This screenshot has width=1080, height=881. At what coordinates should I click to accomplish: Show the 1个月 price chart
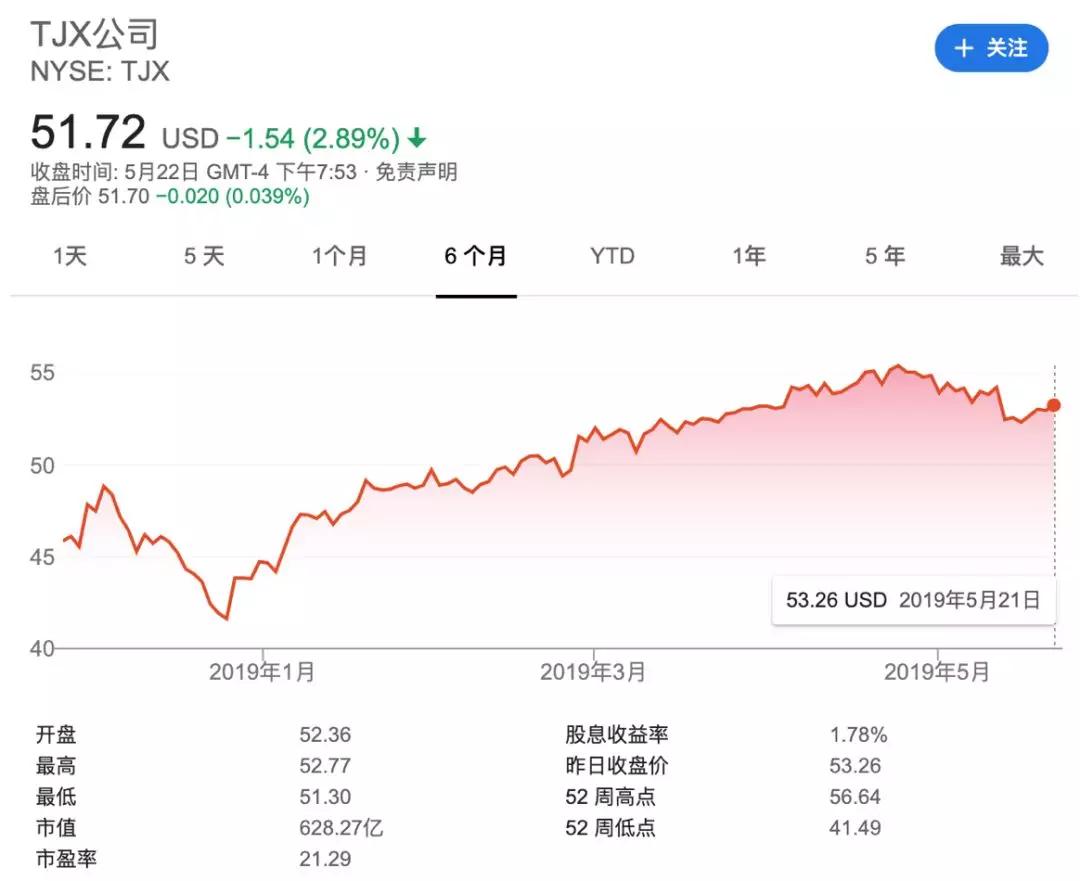[339, 256]
